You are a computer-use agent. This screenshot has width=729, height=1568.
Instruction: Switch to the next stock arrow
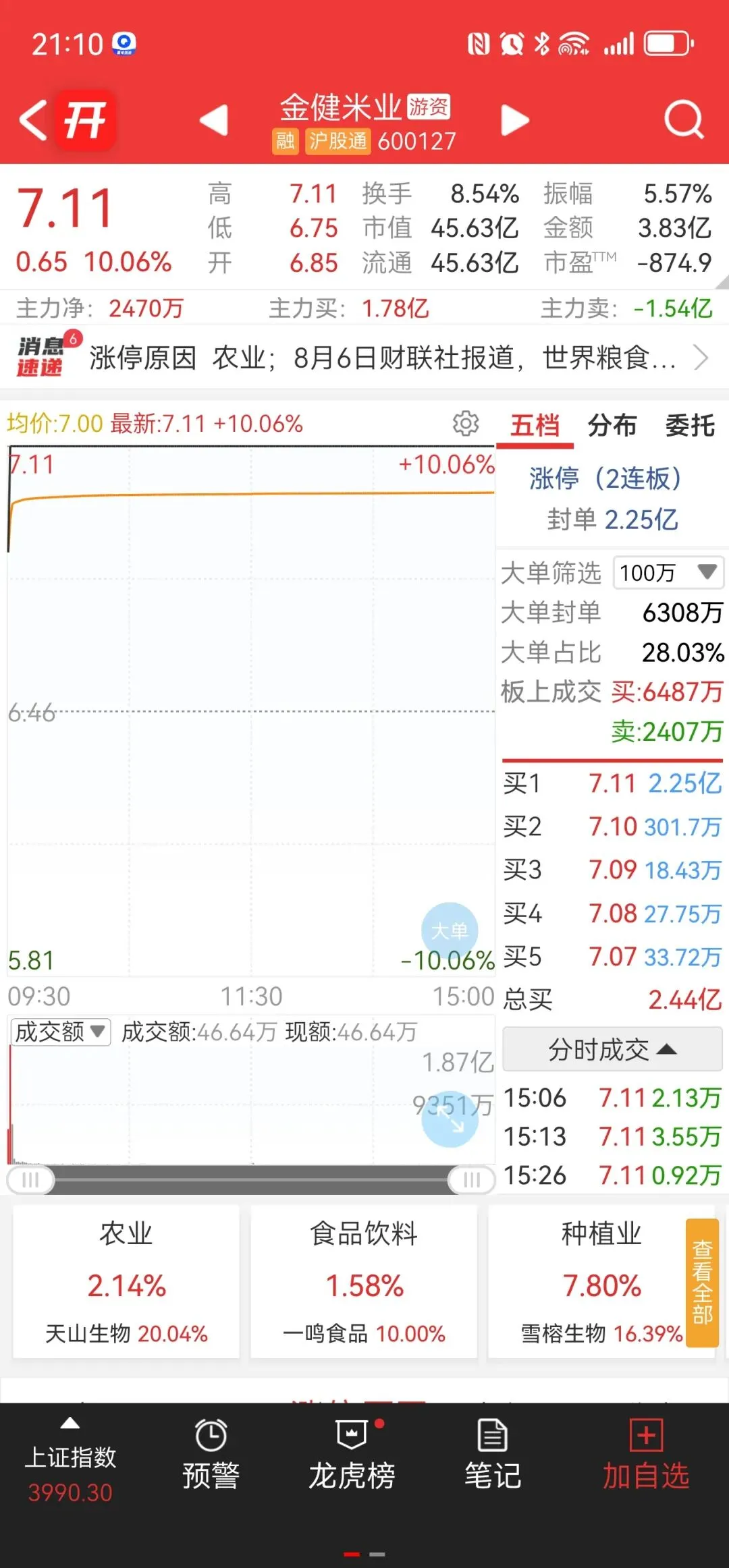(x=515, y=121)
